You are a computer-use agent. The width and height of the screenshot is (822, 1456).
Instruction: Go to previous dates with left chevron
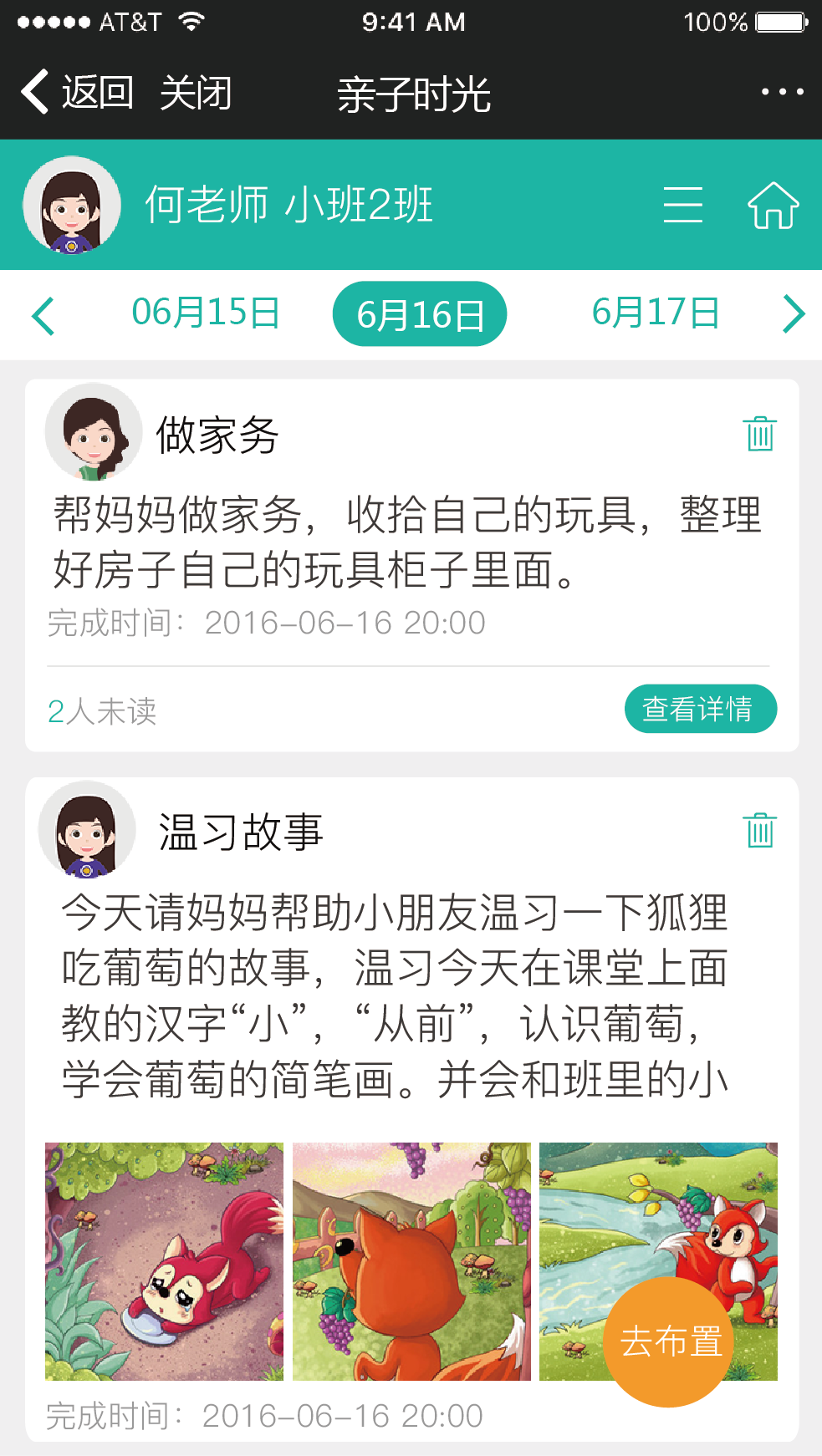(x=43, y=315)
